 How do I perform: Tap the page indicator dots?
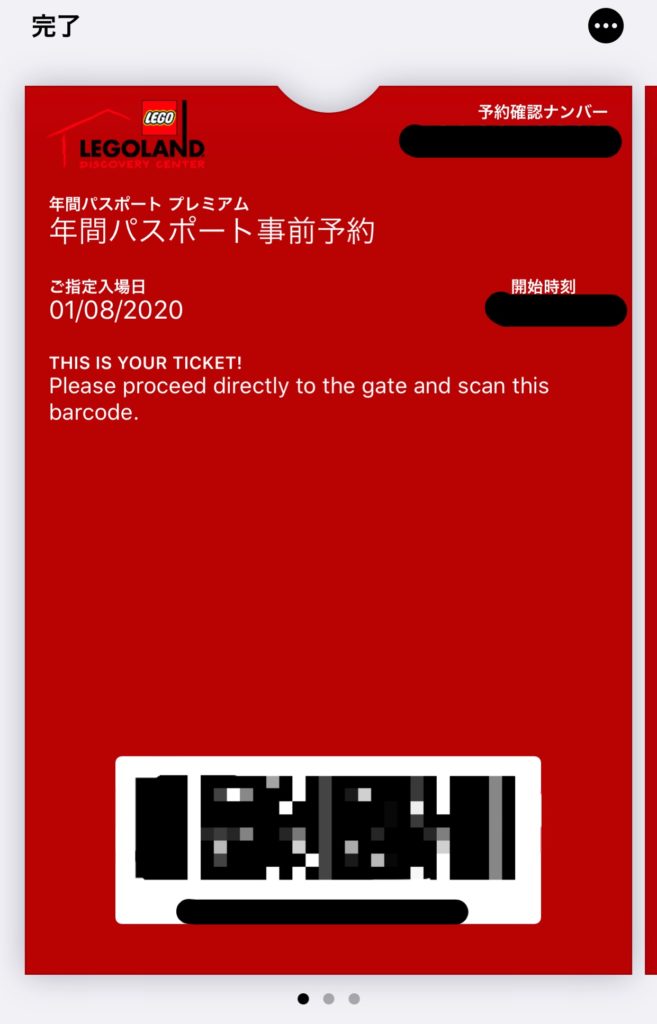[328, 998]
